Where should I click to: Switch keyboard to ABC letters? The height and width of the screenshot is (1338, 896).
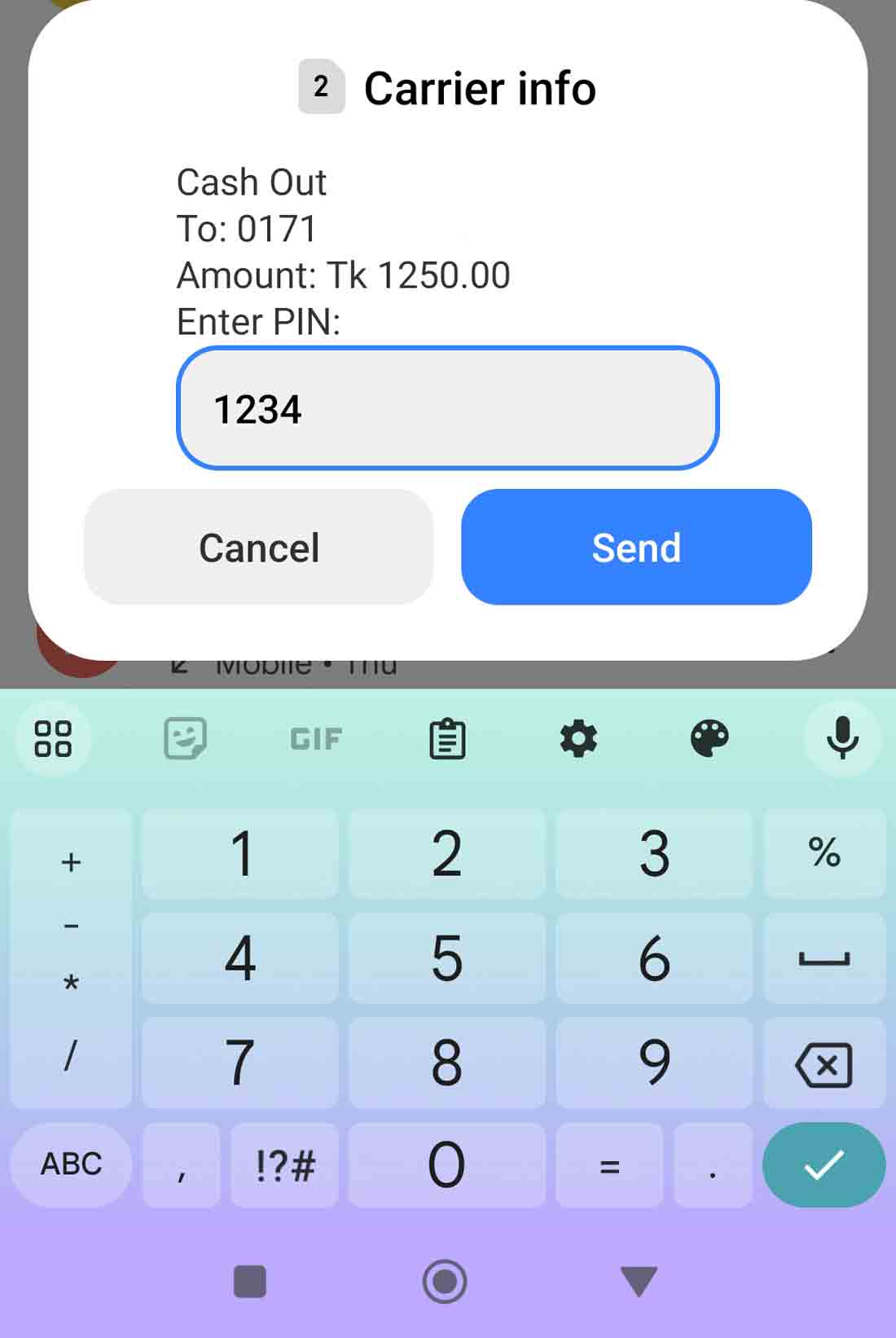(71, 1164)
